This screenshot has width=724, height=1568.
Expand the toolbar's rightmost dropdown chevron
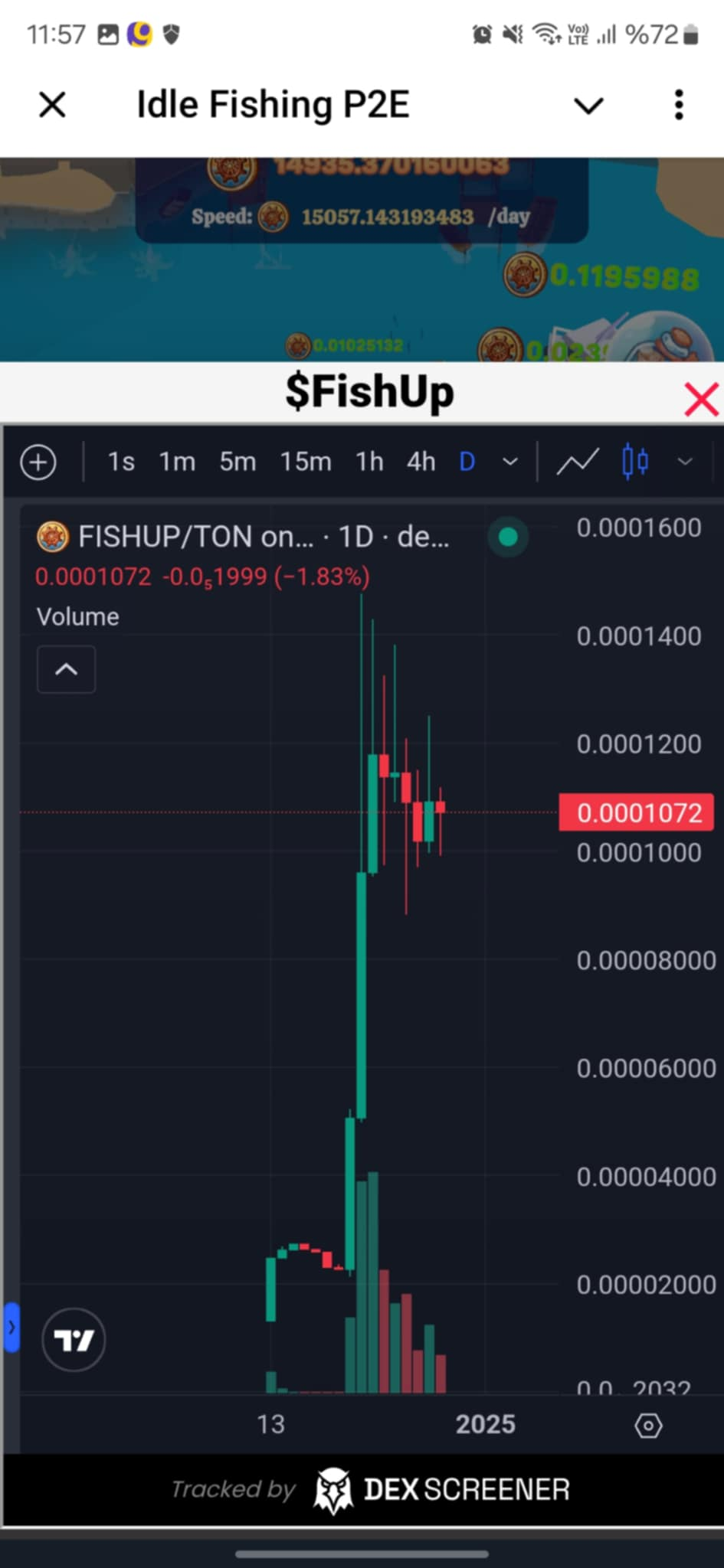[x=685, y=462]
